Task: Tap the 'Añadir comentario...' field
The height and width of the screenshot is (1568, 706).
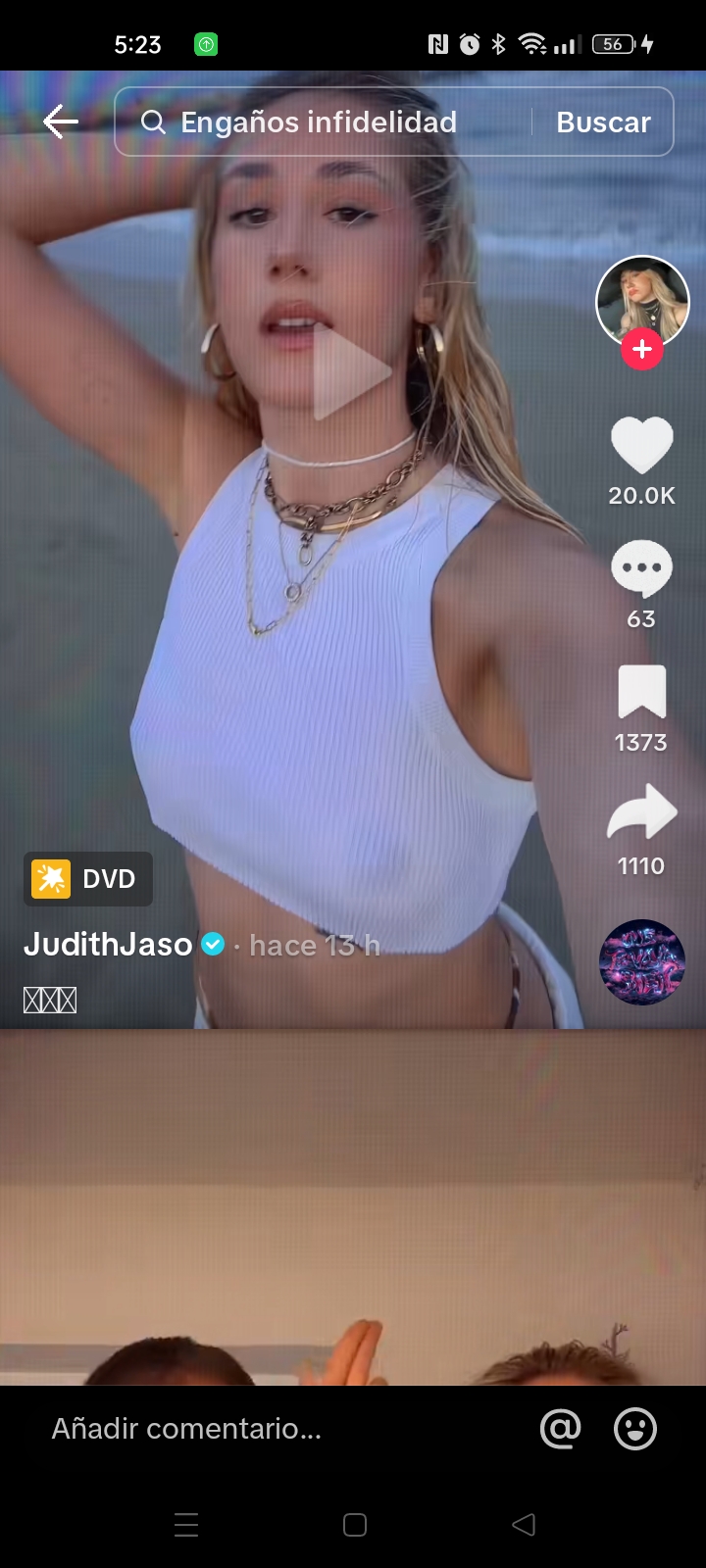Action: (186, 1429)
